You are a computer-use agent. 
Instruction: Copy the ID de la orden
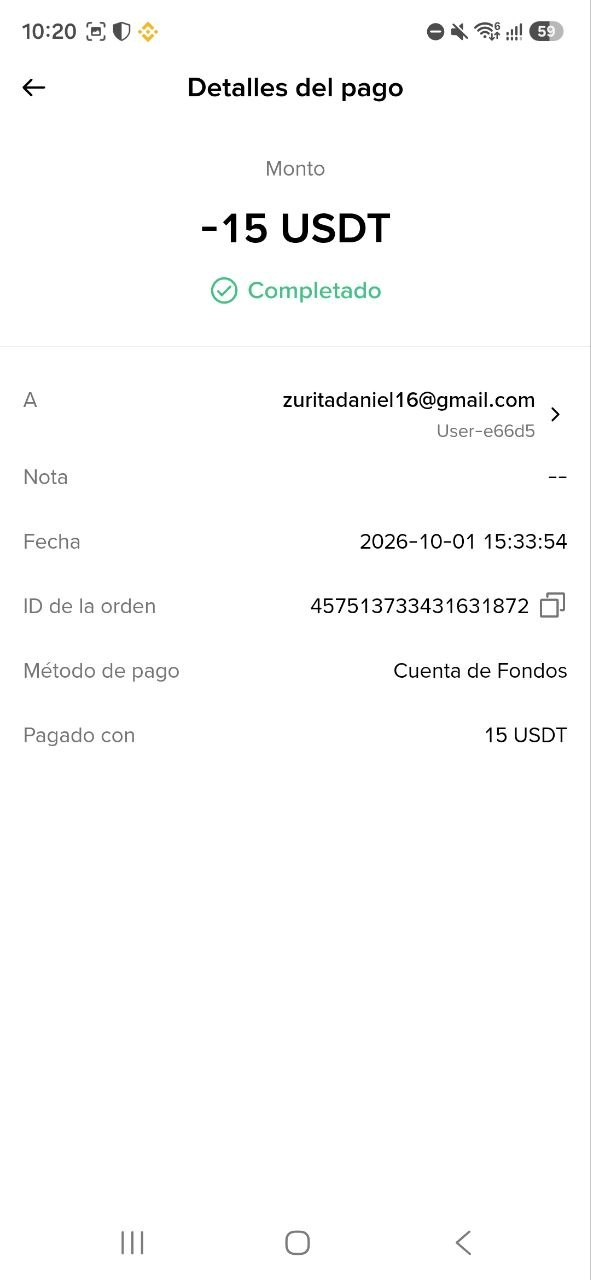(x=552, y=606)
